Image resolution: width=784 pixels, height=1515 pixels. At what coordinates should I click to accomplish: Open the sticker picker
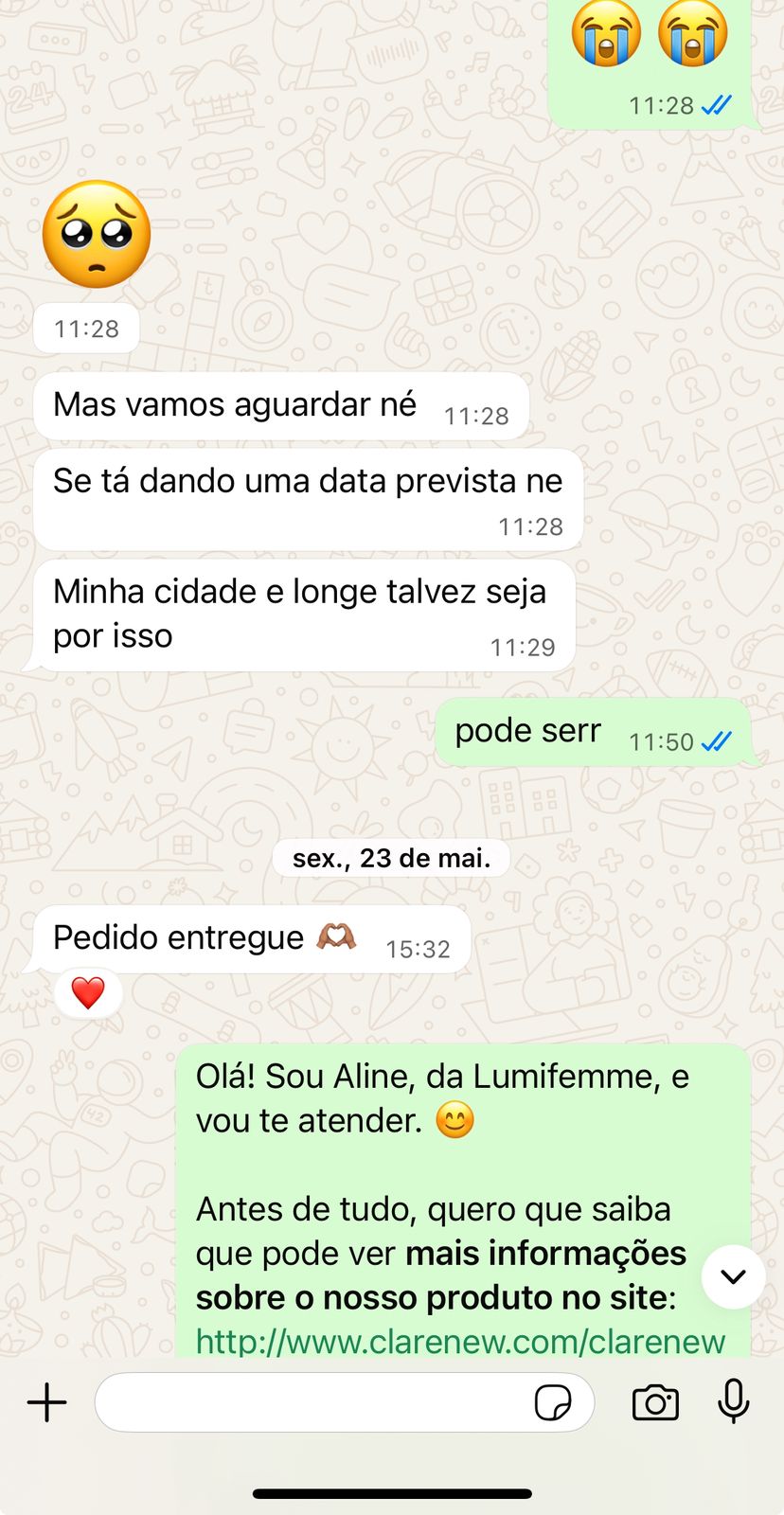tap(553, 1402)
